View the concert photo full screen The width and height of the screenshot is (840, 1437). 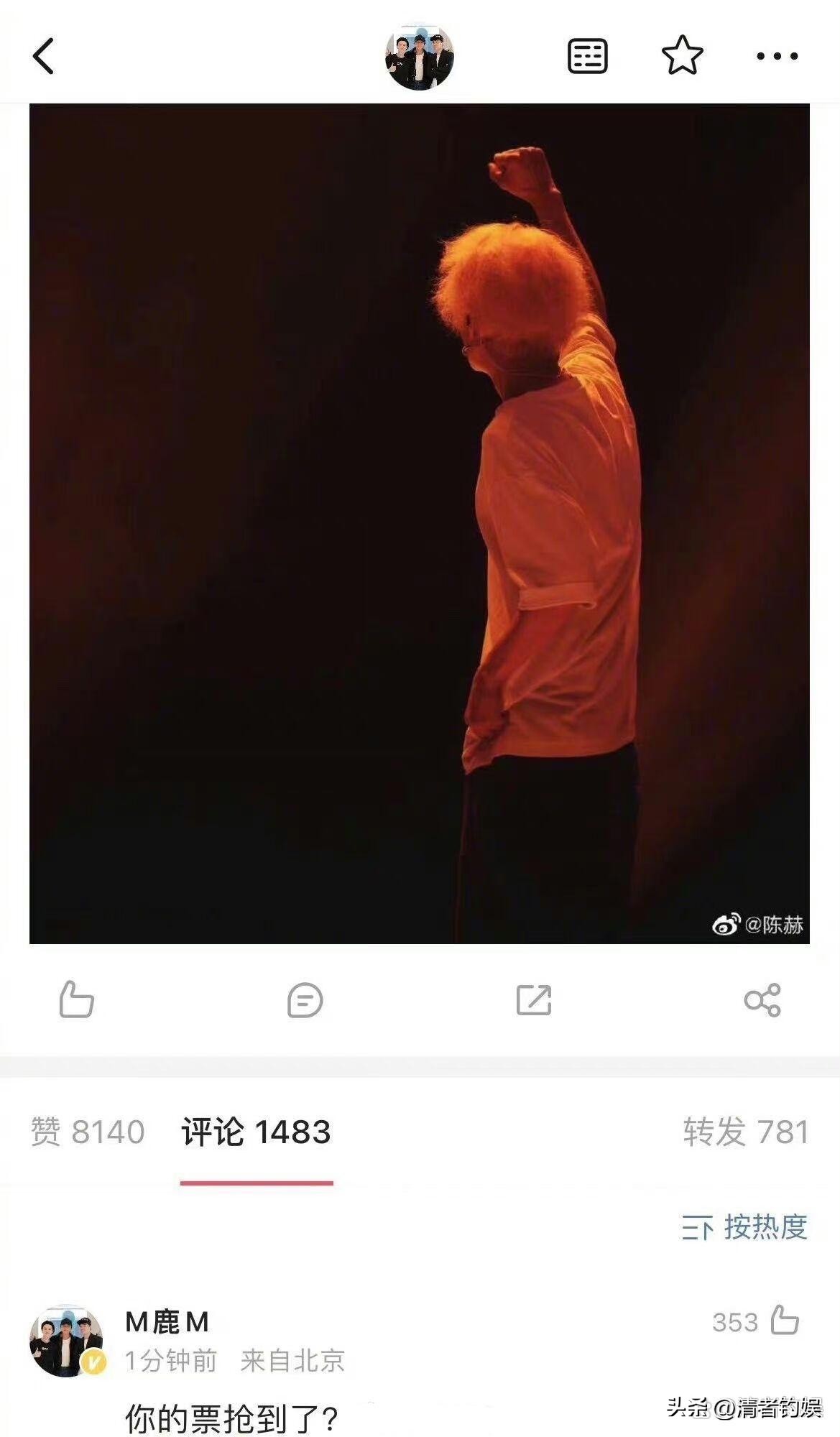[420, 525]
